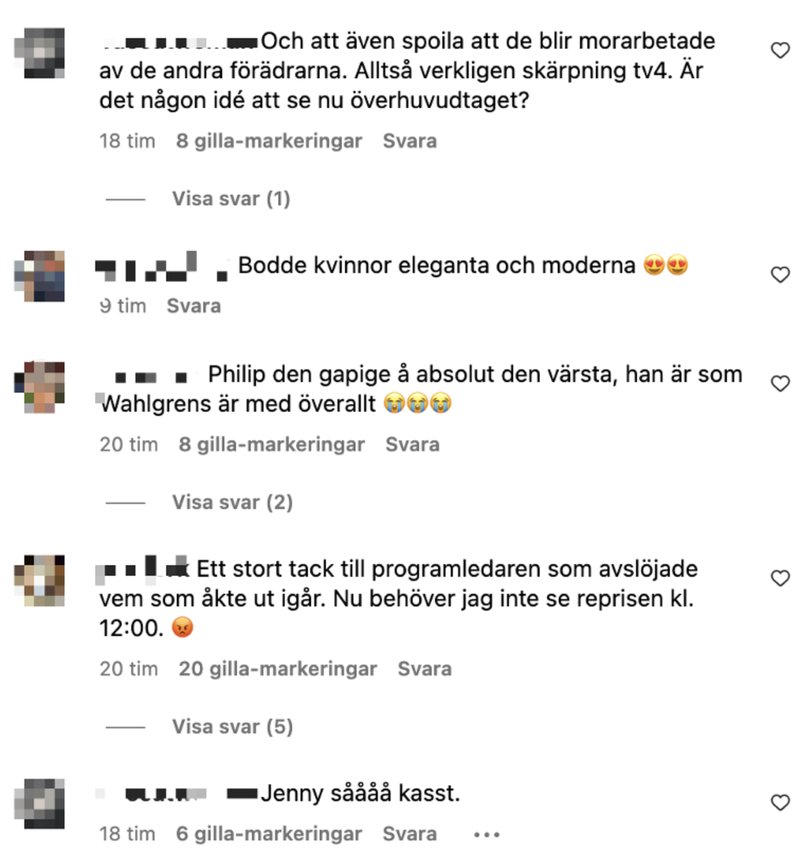Image resolution: width=800 pixels, height=861 pixels.
Task: Expand 'Visa svar (5)' replies
Action: point(232,726)
